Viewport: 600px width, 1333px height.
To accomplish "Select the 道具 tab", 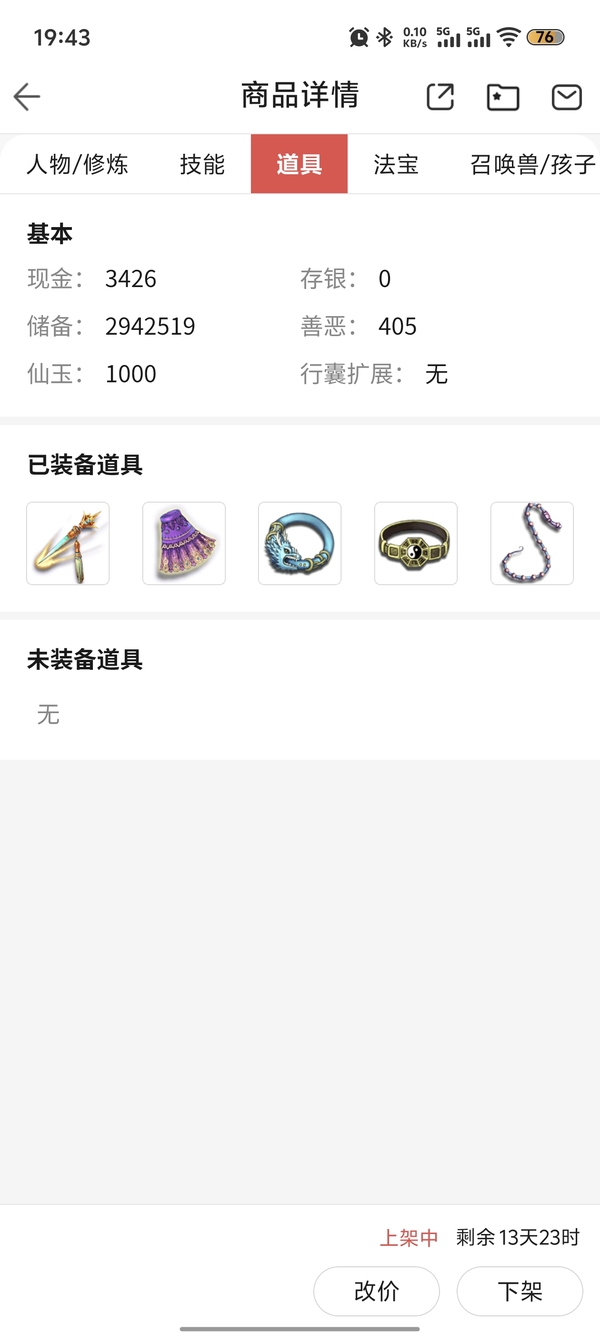I will point(299,164).
